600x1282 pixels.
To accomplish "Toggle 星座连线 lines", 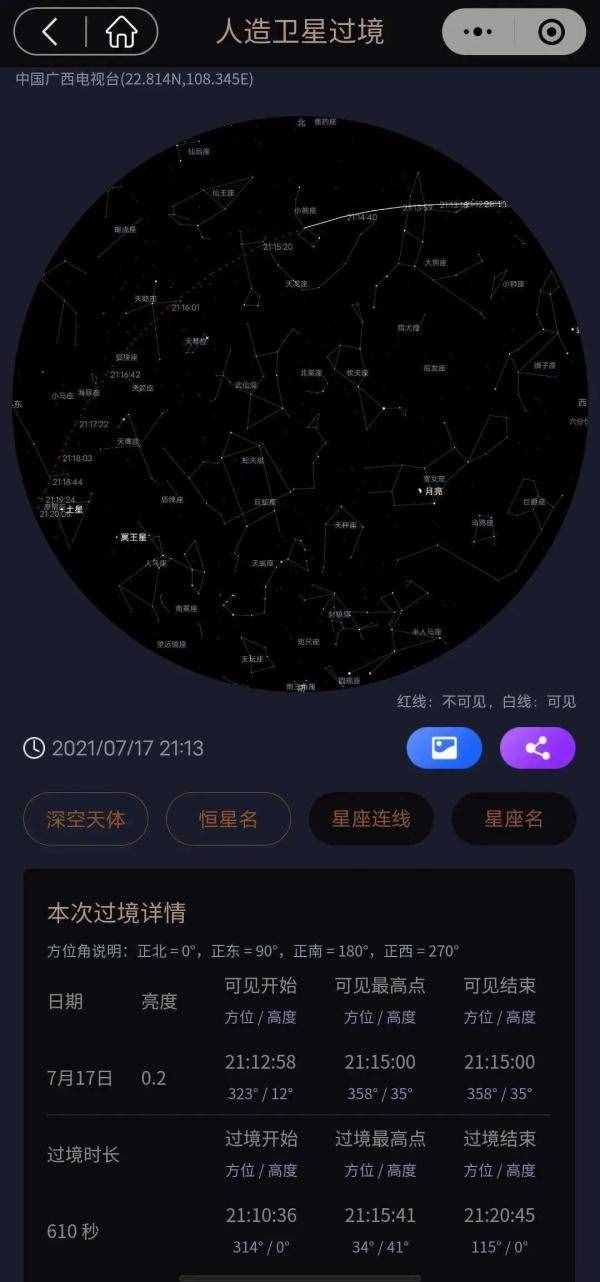I will [x=371, y=819].
